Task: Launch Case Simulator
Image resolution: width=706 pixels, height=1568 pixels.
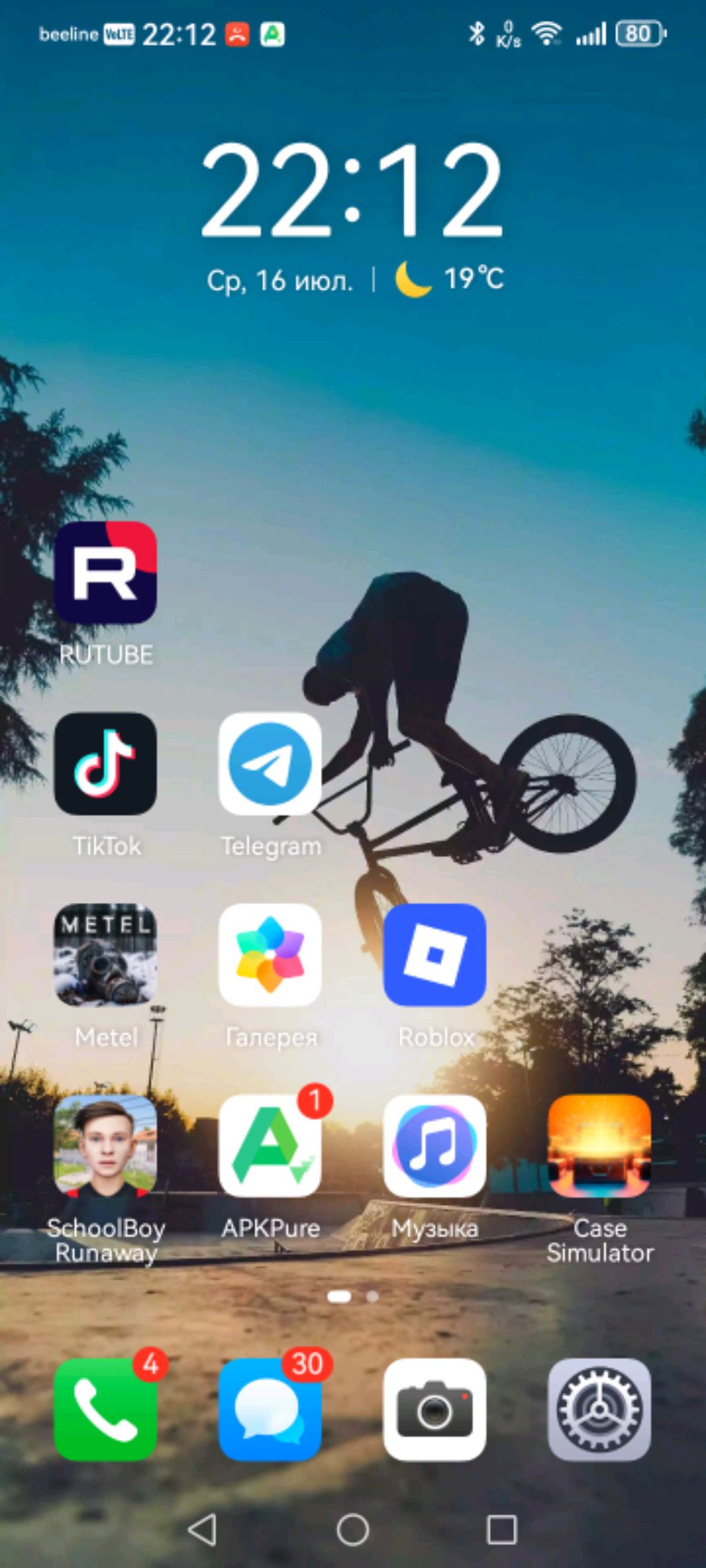Action: (599, 1146)
